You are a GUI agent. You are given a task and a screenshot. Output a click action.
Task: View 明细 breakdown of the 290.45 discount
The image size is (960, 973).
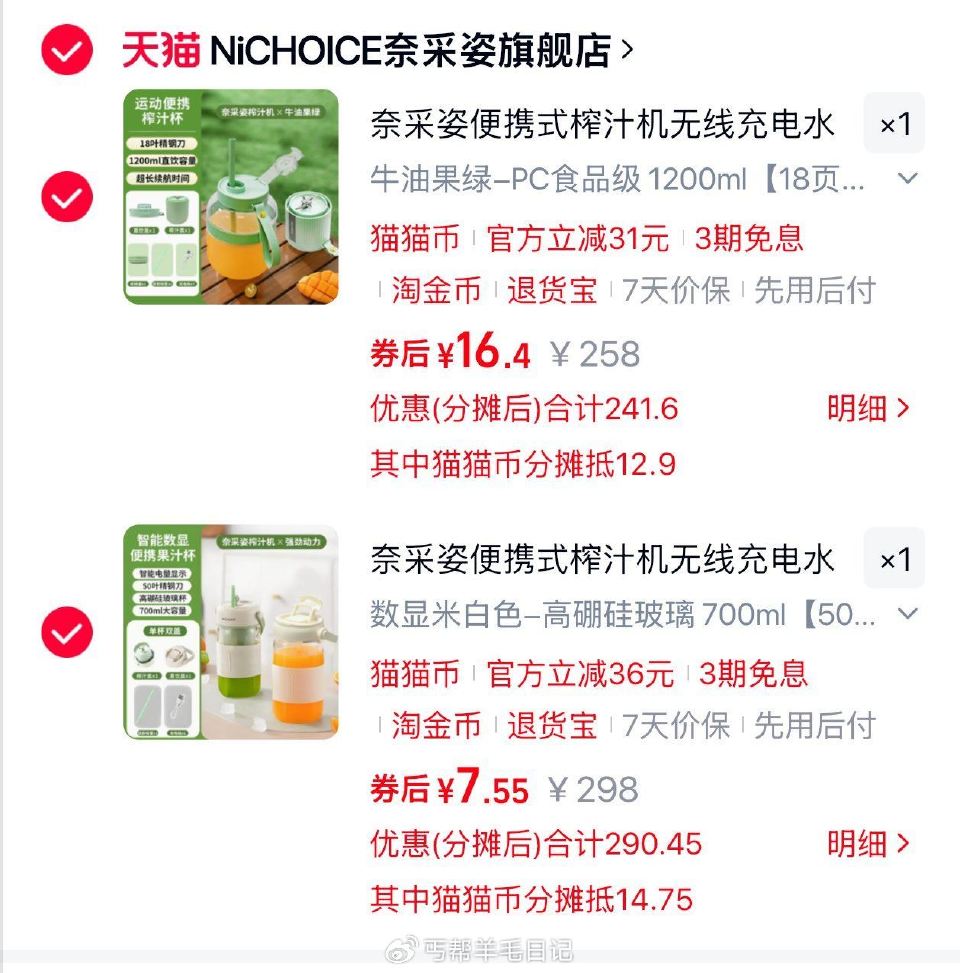[867, 844]
